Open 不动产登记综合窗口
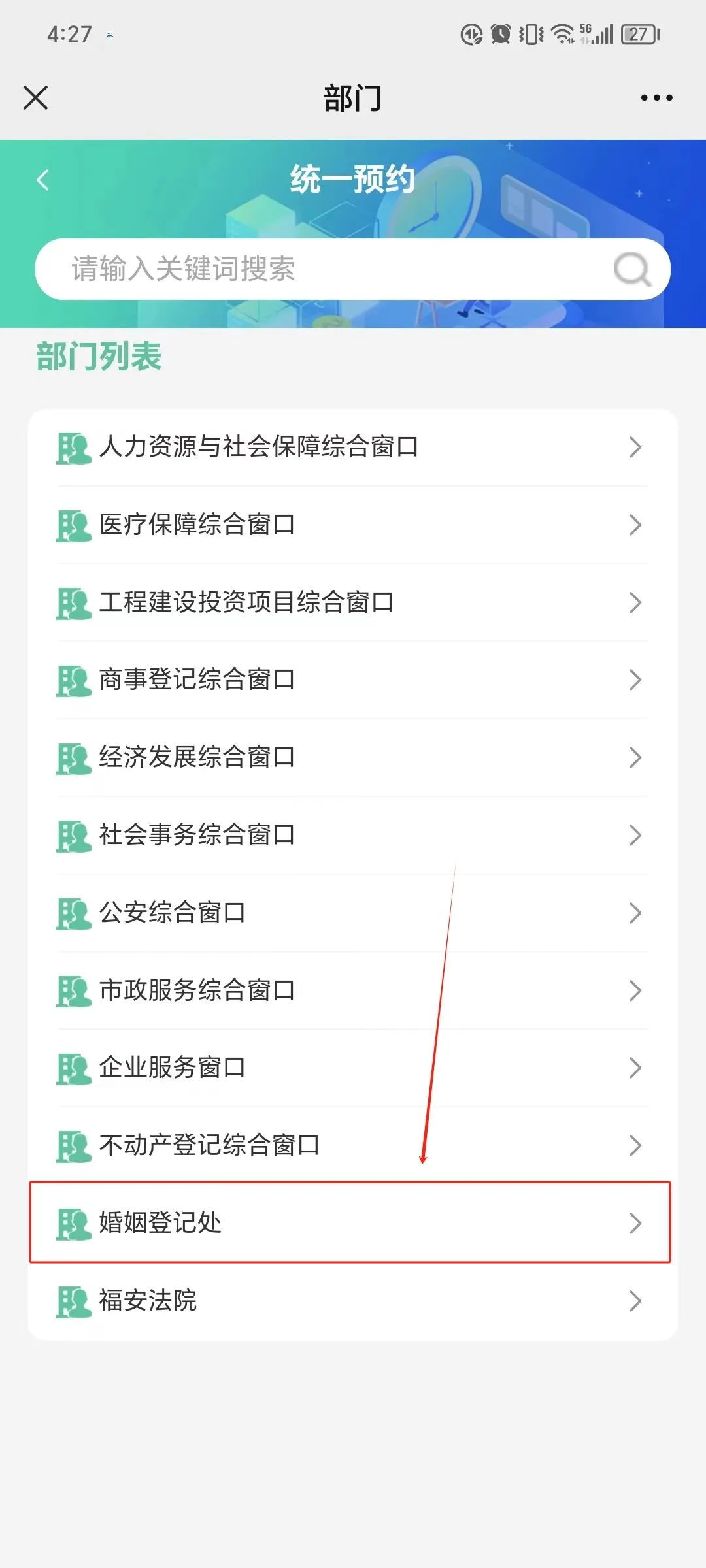Image resolution: width=706 pixels, height=1568 pixels. tap(353, 1145)
